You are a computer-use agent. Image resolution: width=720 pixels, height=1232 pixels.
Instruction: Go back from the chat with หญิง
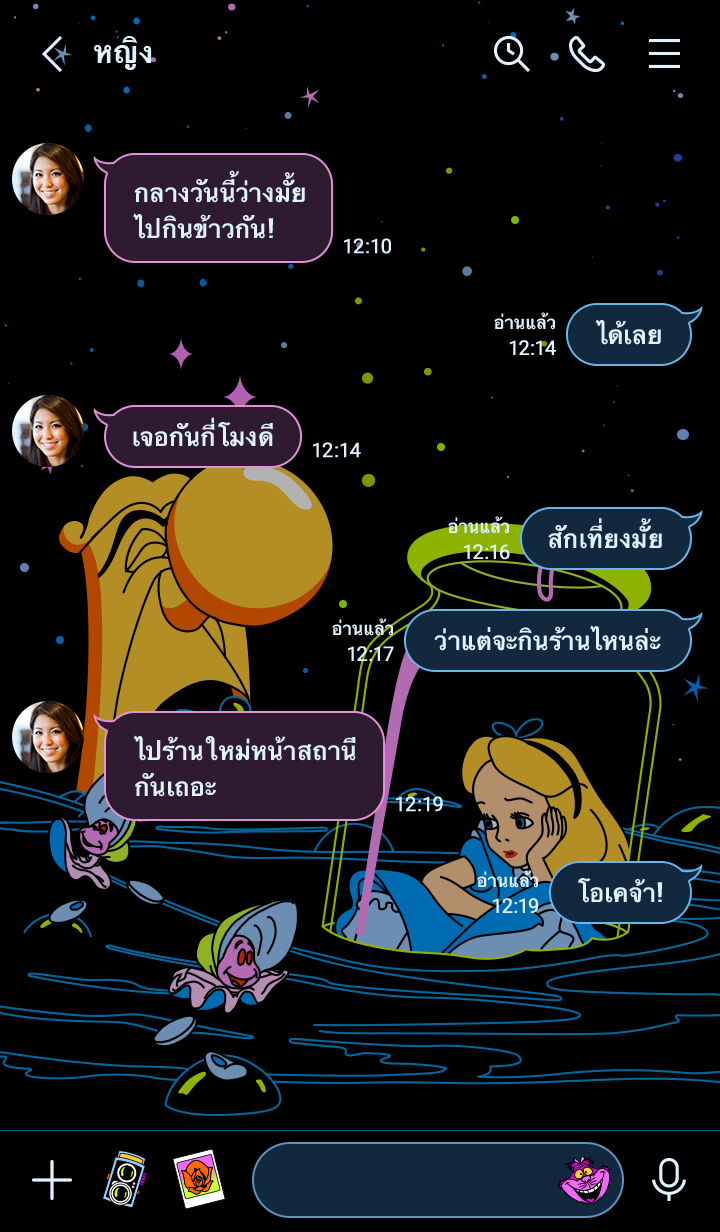[55, 54]
